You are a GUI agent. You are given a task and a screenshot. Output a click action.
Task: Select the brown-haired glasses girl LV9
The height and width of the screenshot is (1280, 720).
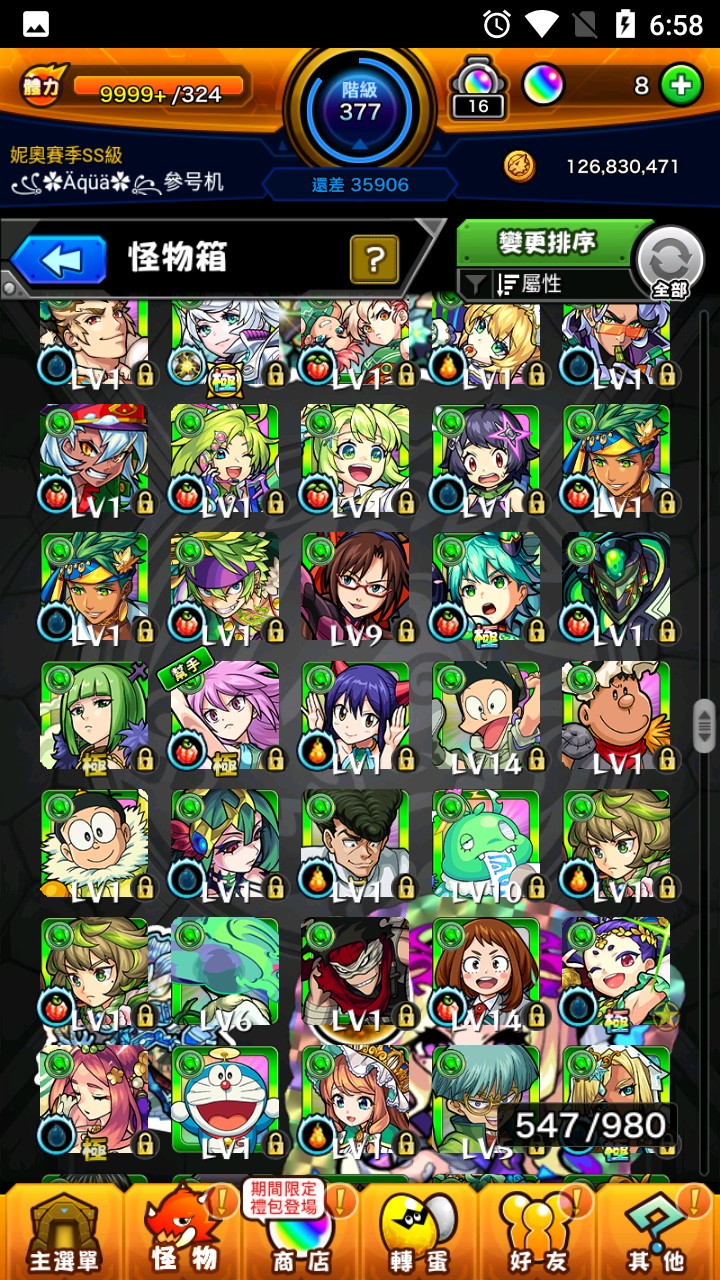coord(355,586)
